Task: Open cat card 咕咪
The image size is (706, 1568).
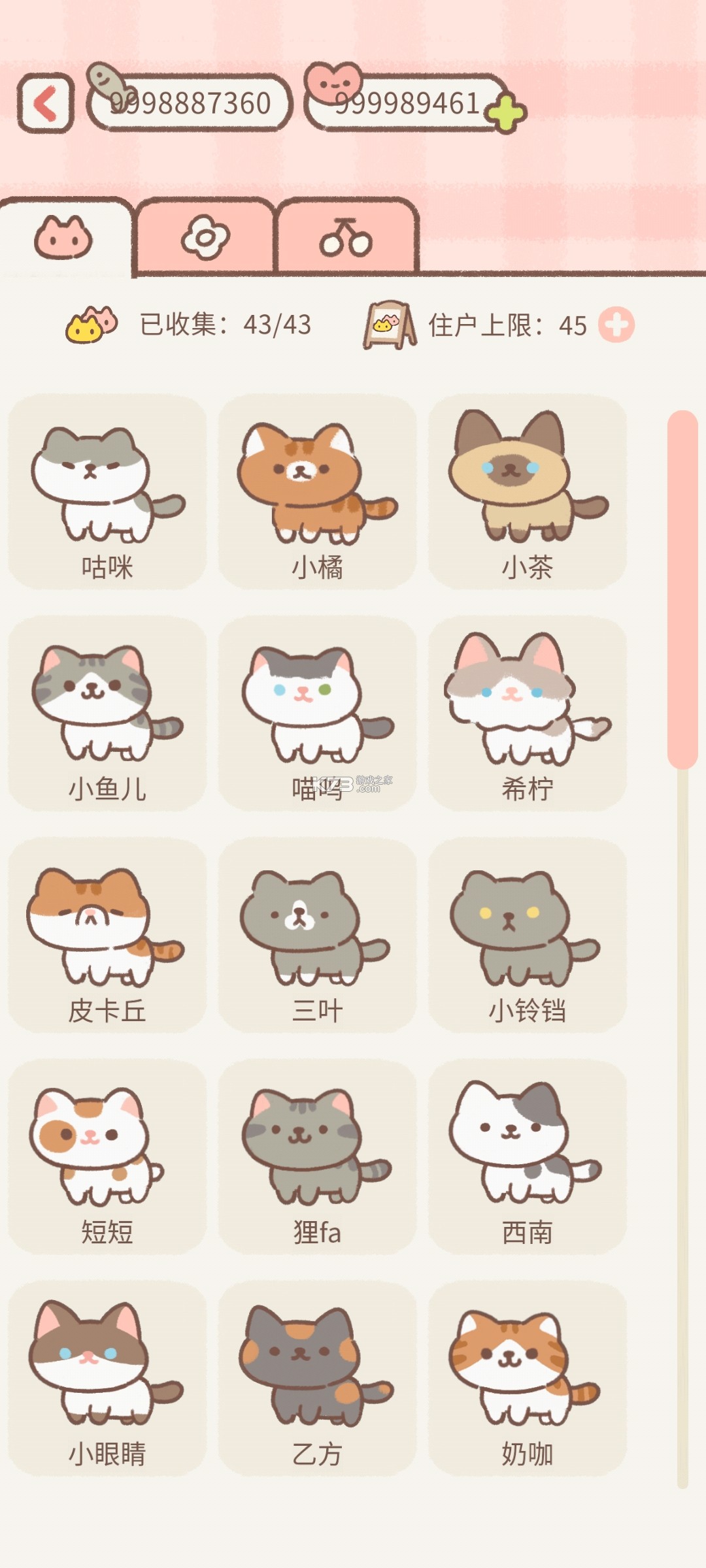Action: (x=107, y=491)
